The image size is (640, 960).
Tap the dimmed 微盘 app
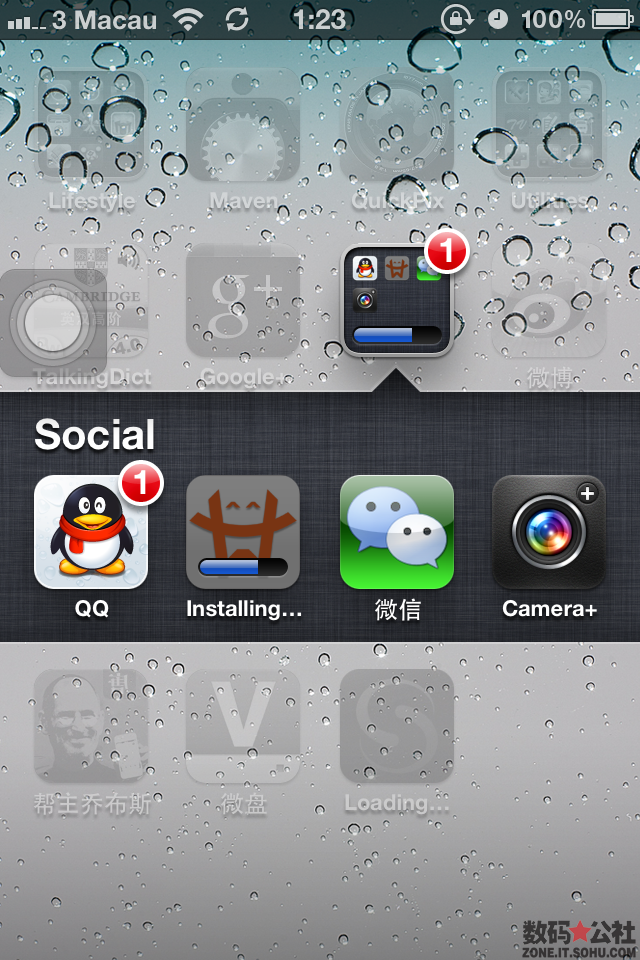tap(243, 725)
